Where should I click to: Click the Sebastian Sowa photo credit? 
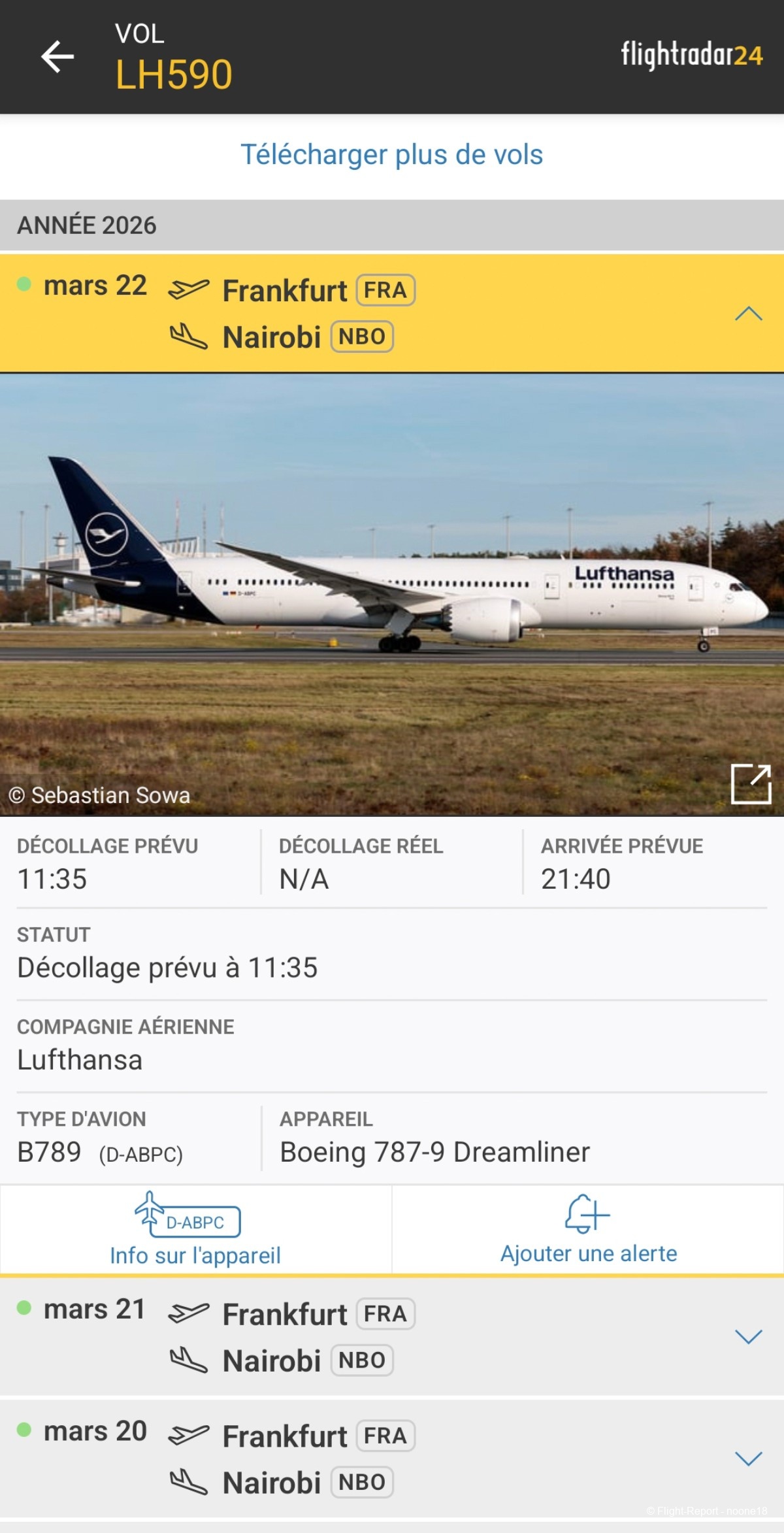(x=99, y=796)
